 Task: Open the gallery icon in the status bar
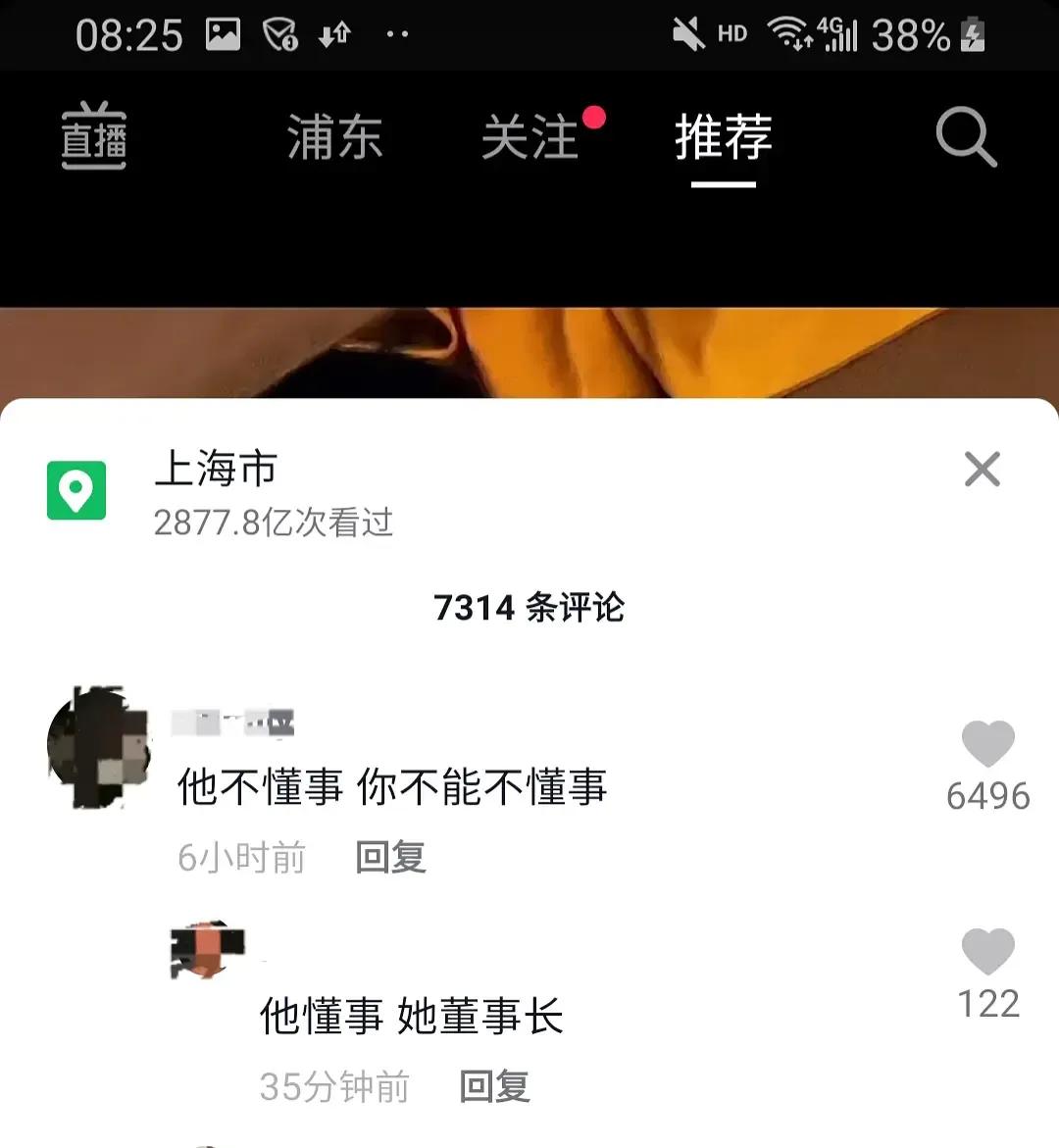point(224,33)
